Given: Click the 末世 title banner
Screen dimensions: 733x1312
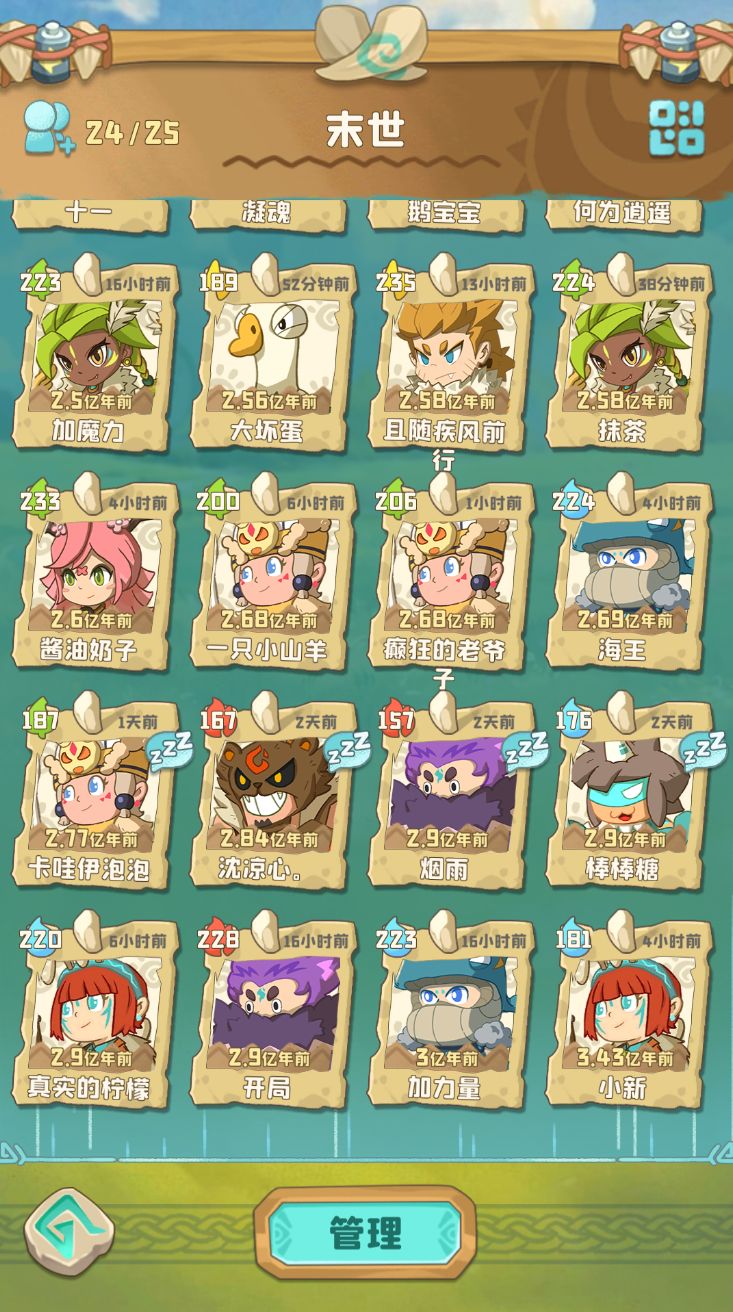Looking at the screenshot, I should click(x=366, y=131).
